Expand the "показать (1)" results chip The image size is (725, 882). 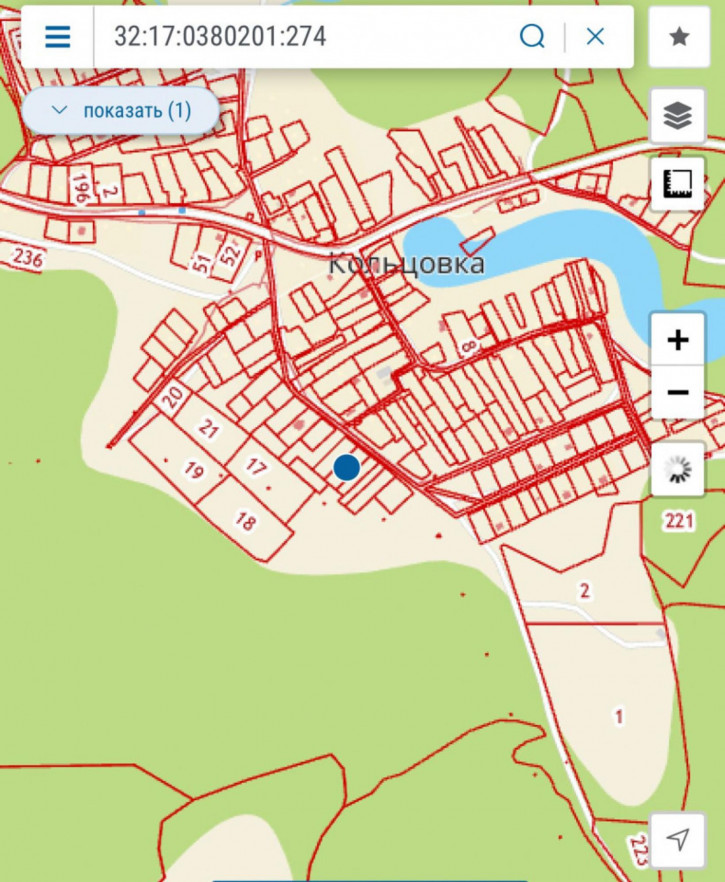pyautogui.click(x=121, y=110)
